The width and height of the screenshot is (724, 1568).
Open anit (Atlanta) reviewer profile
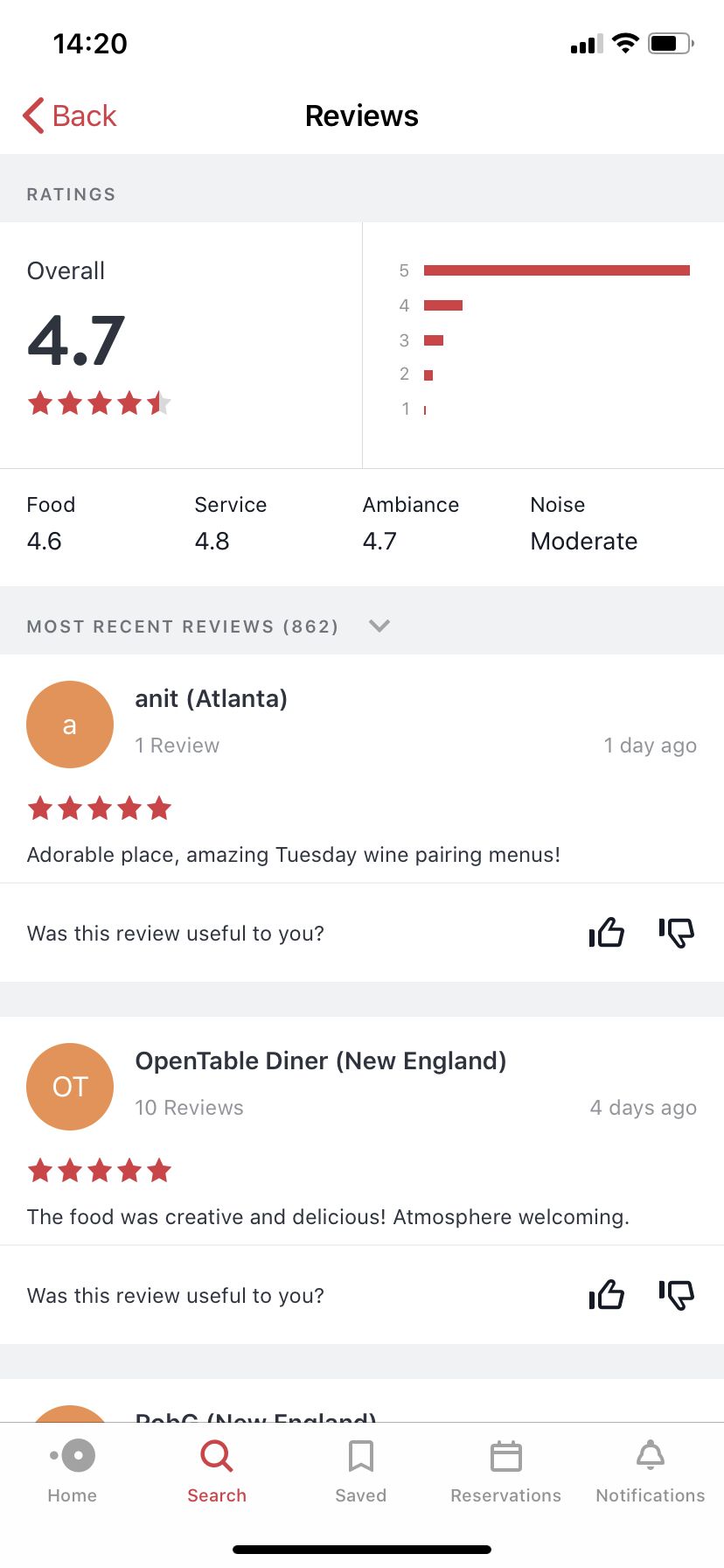point(211,698)
